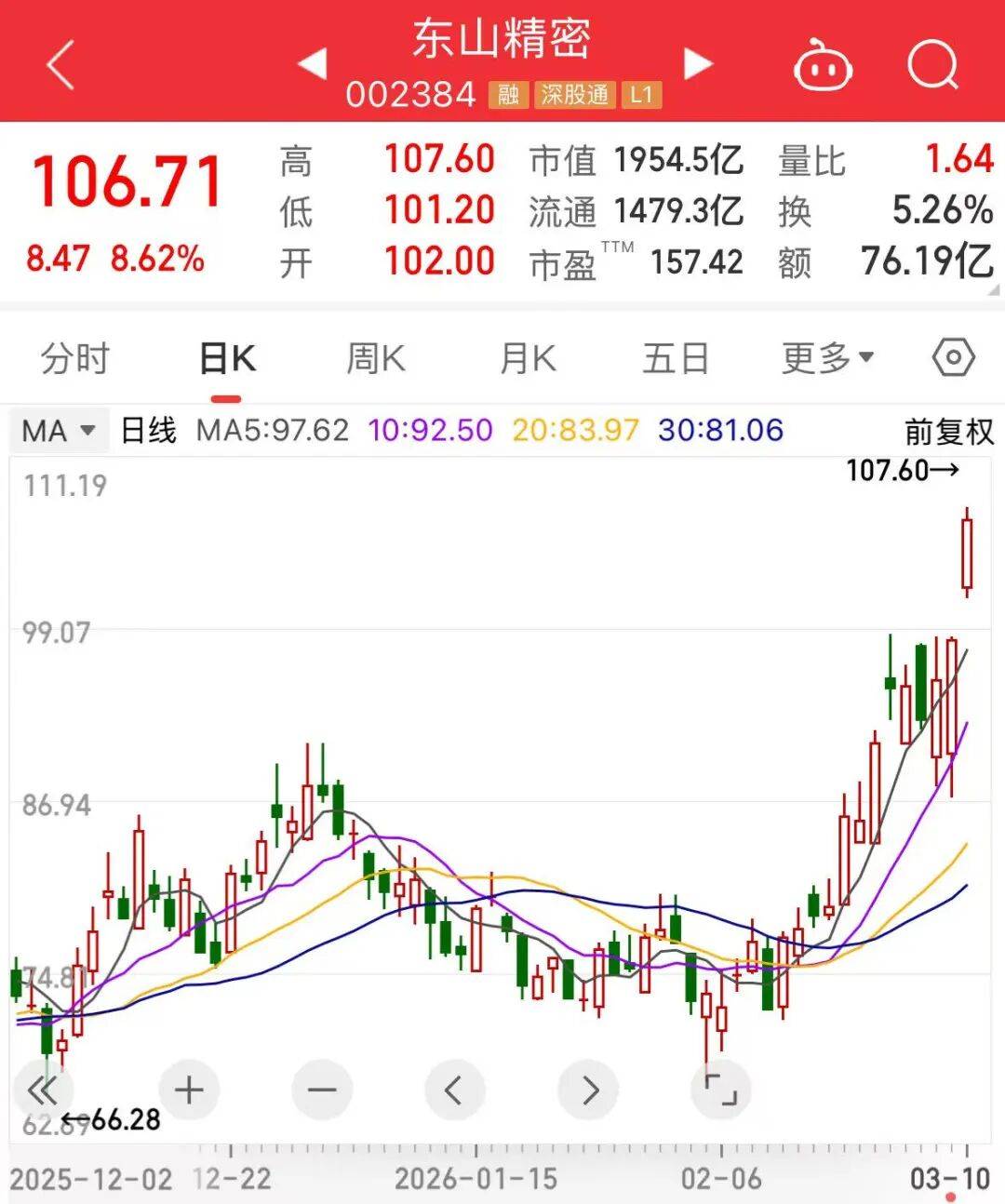The height and width of the screenshot is (1204, 1005).
Task: Switch to the 月K tab
Action: (527, 358)
